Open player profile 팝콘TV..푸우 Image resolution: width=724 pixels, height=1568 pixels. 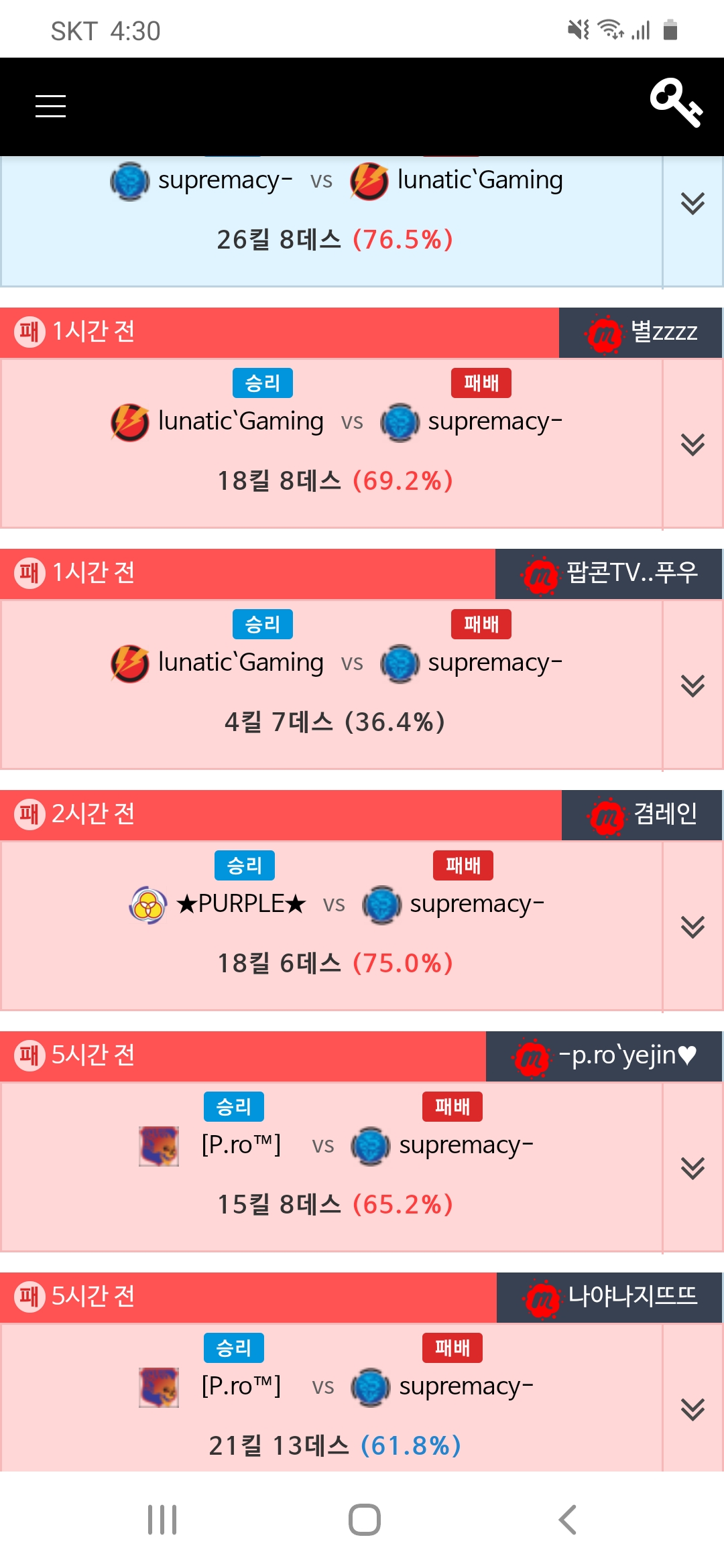609,574
